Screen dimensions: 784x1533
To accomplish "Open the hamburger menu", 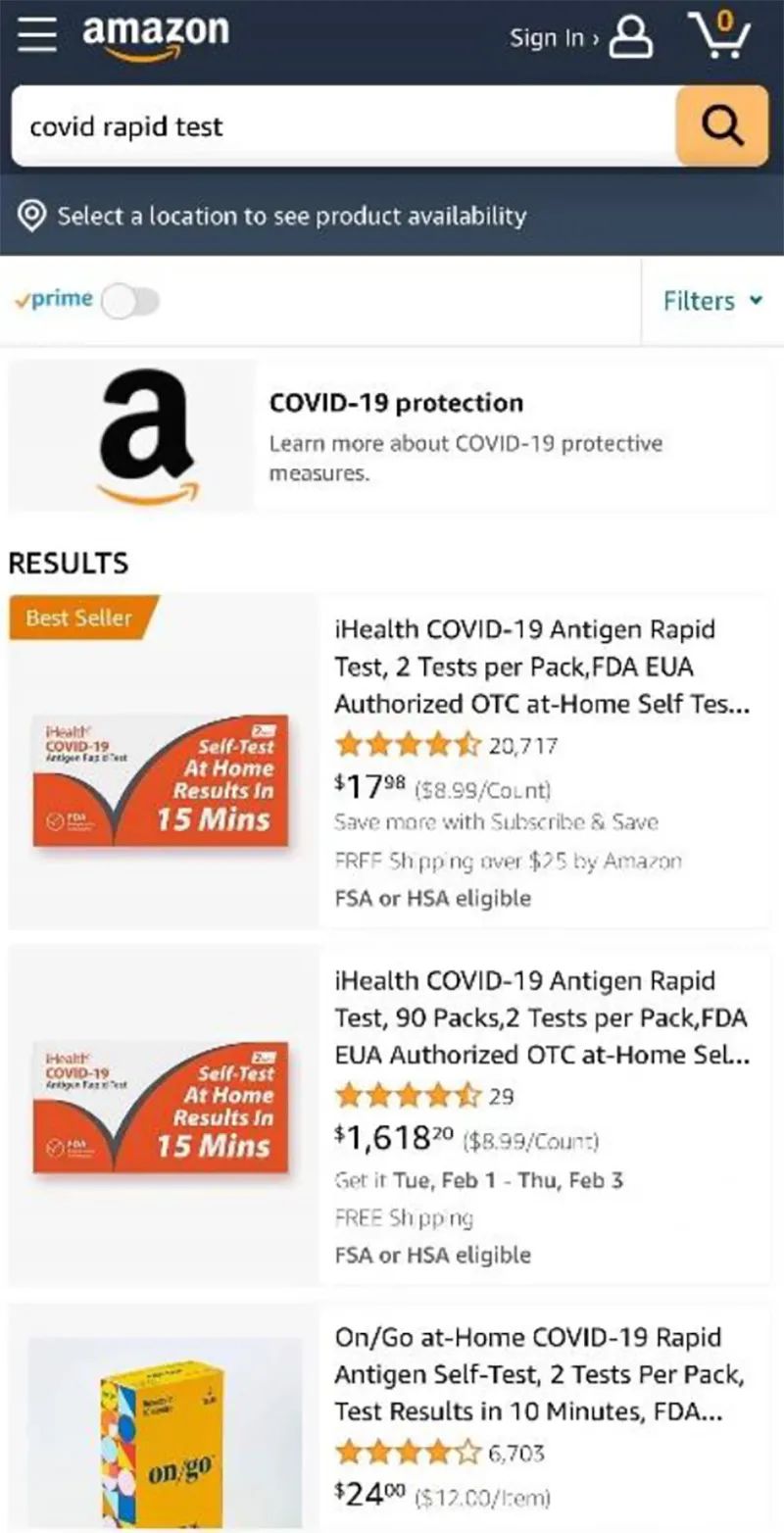I will [38, 38].
